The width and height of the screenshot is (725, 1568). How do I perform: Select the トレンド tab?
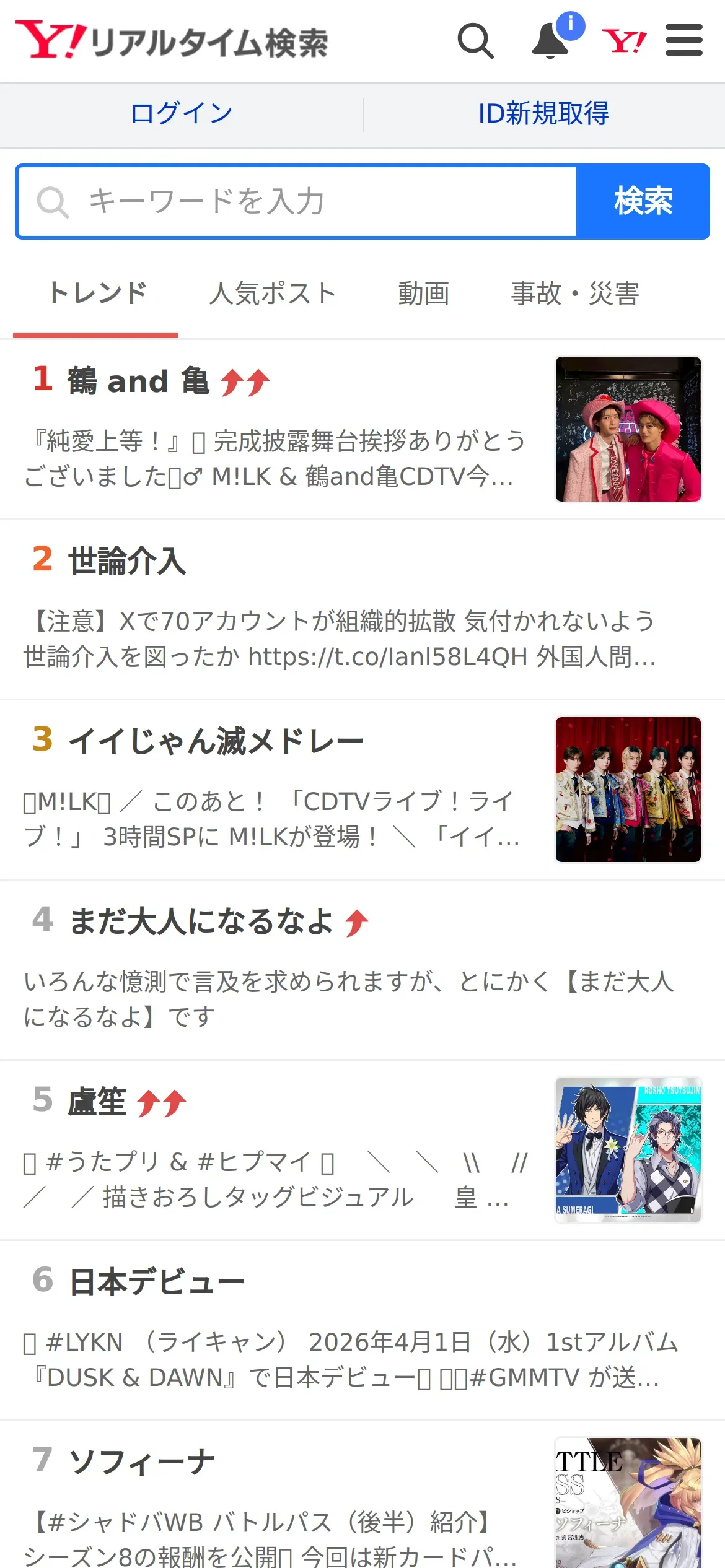(x=97, y=294)
